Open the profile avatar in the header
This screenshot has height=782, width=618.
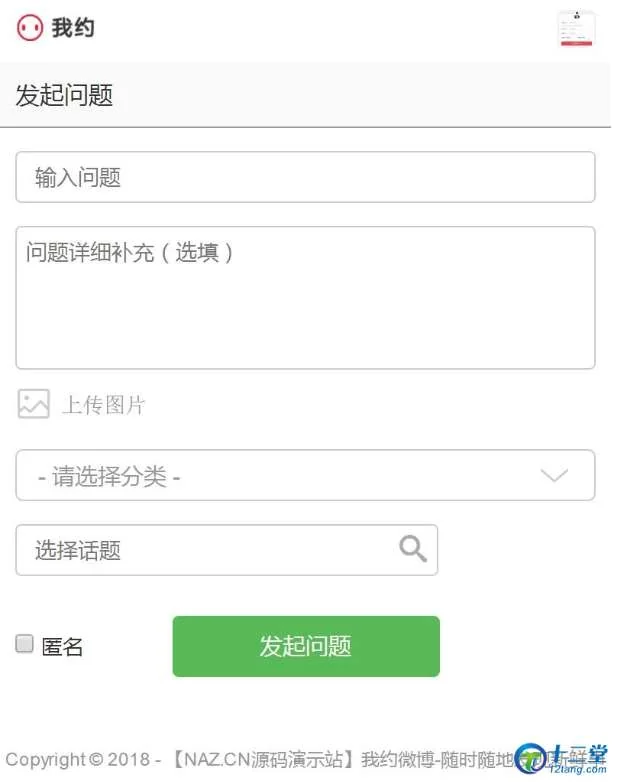[576, 29]
